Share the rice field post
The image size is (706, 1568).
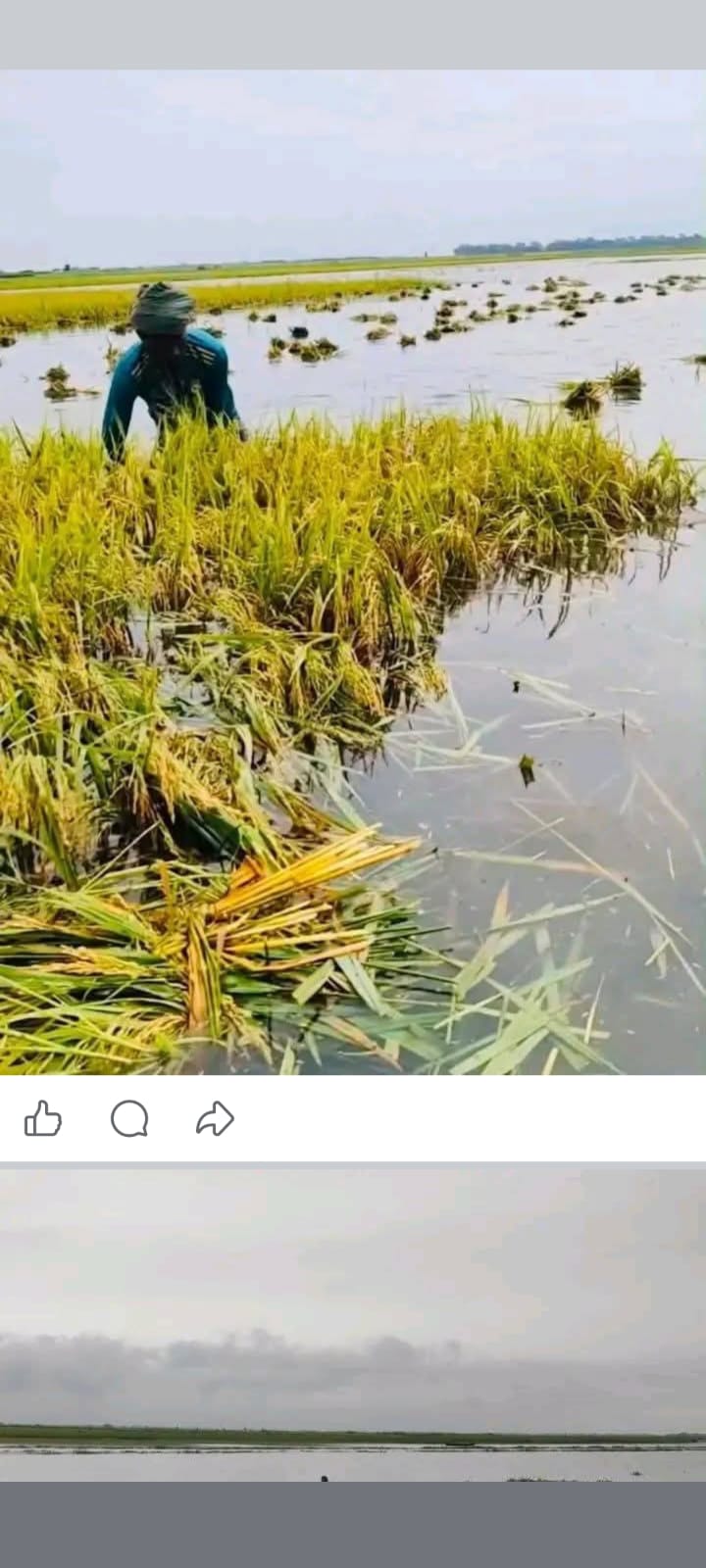(215, 1118)
